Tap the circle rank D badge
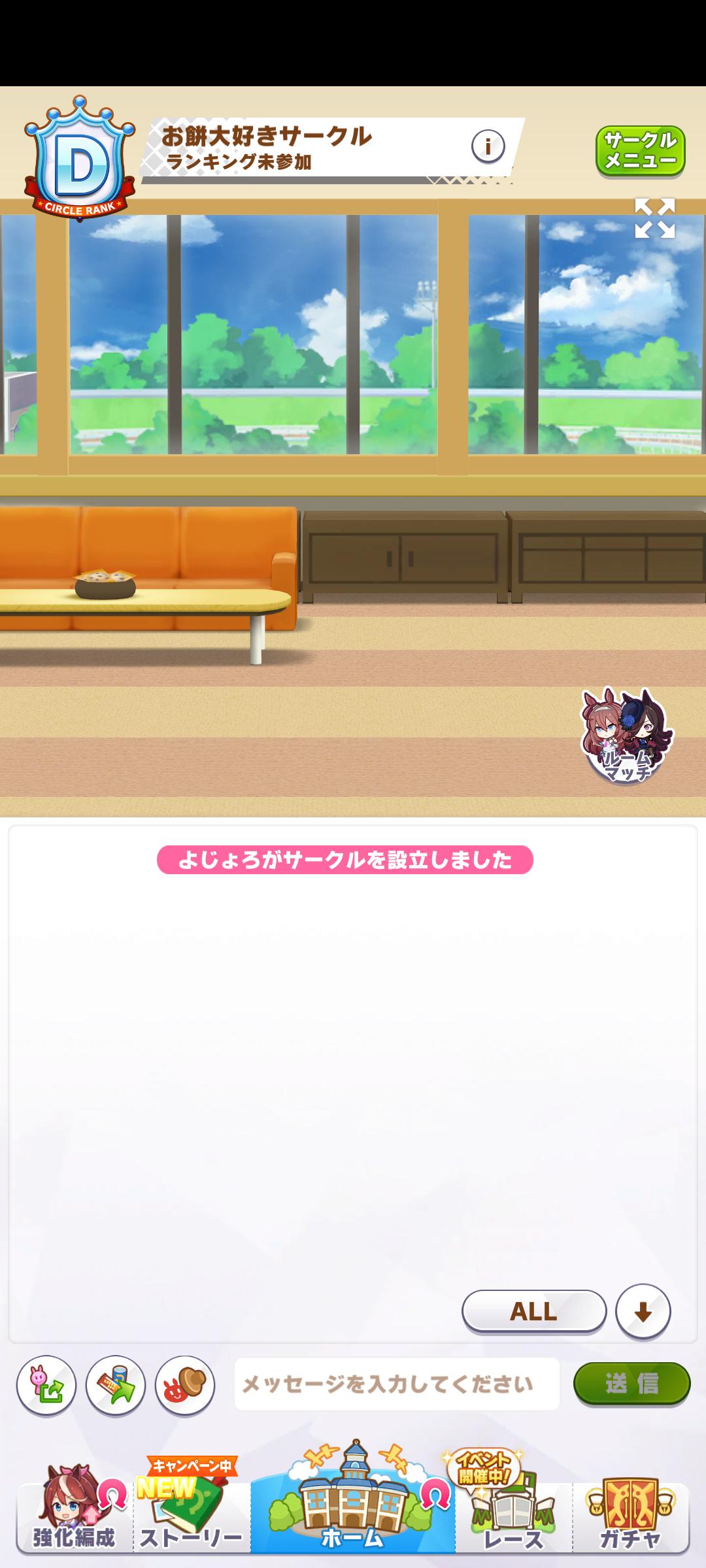This screenshot has height=1568, width=706. point(80,161)
